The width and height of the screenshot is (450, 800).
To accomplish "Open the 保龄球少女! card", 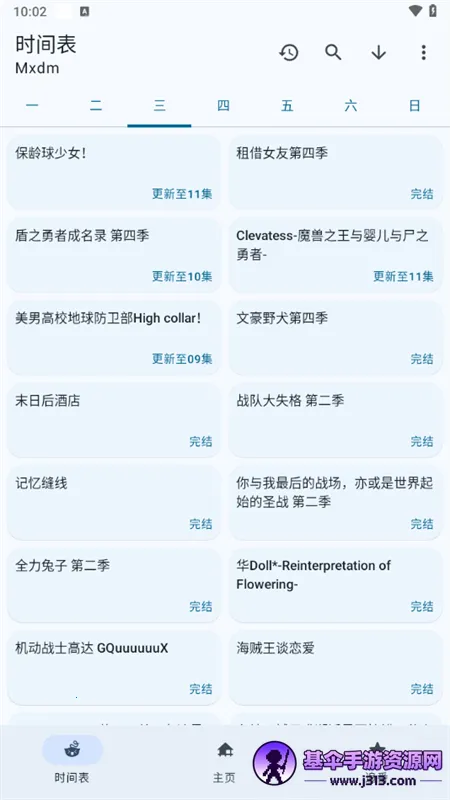I will (x=114, y=172).
